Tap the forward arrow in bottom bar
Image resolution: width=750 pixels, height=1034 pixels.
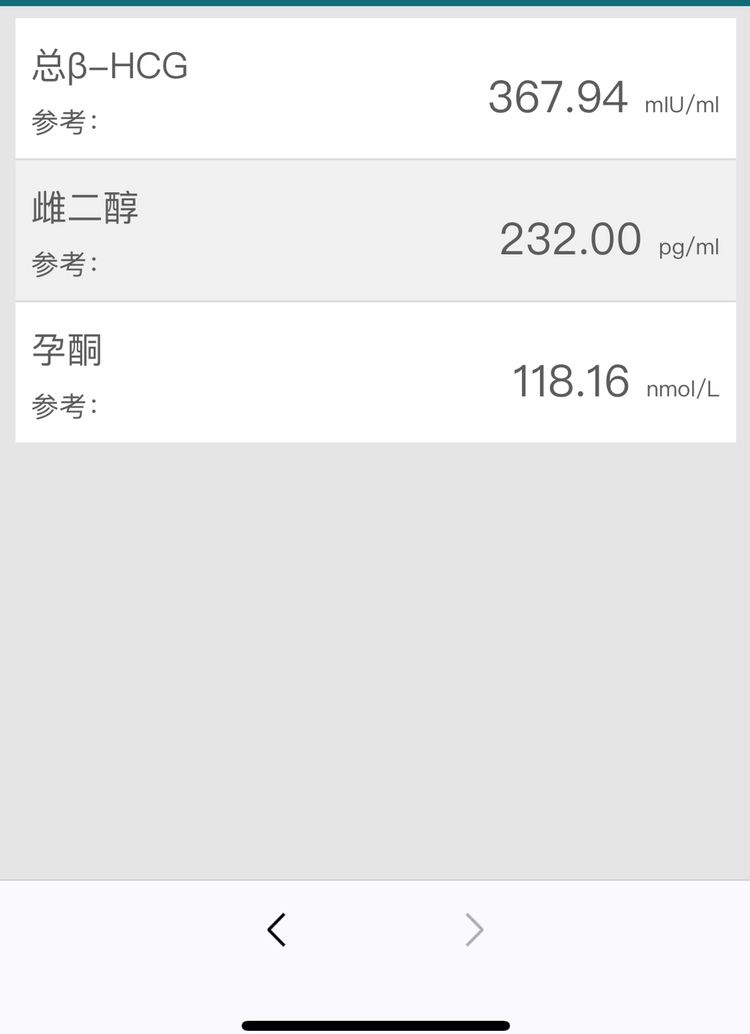pyautogui.click(x=474, y=930)
